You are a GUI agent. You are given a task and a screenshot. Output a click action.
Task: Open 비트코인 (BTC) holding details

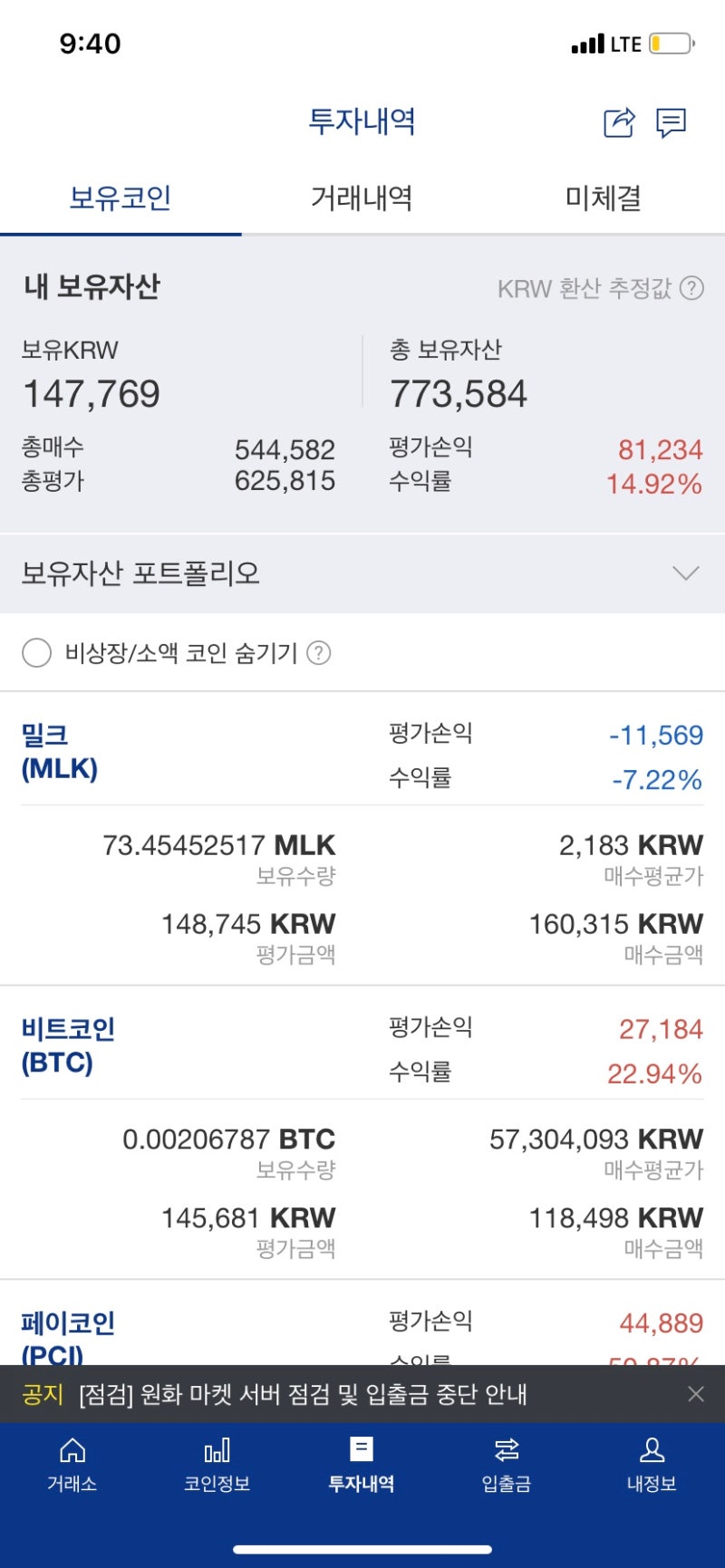click(68, 1045)
